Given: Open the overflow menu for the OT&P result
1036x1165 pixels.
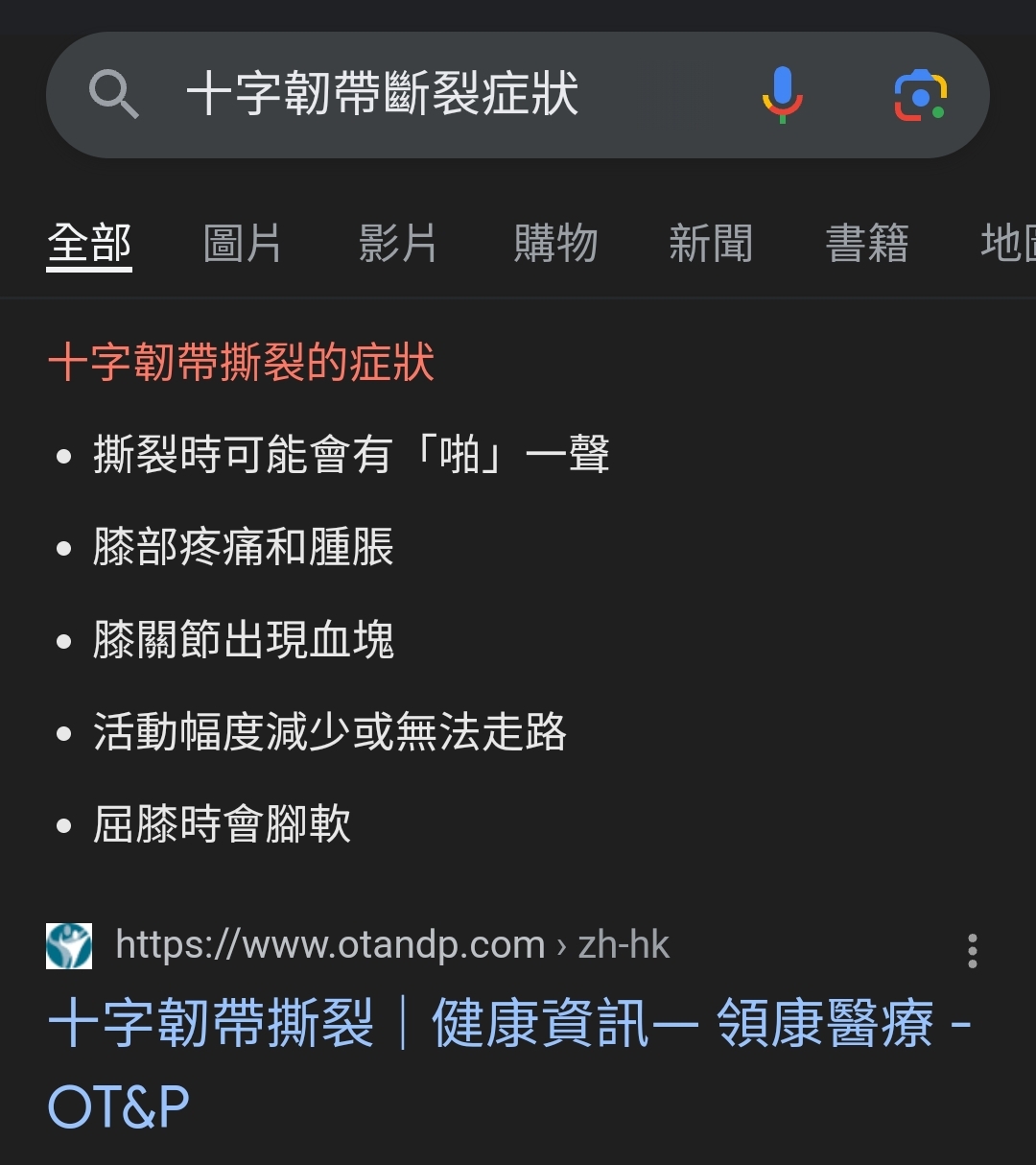Looking at the screenshot, I should click(x=973, y=950).
